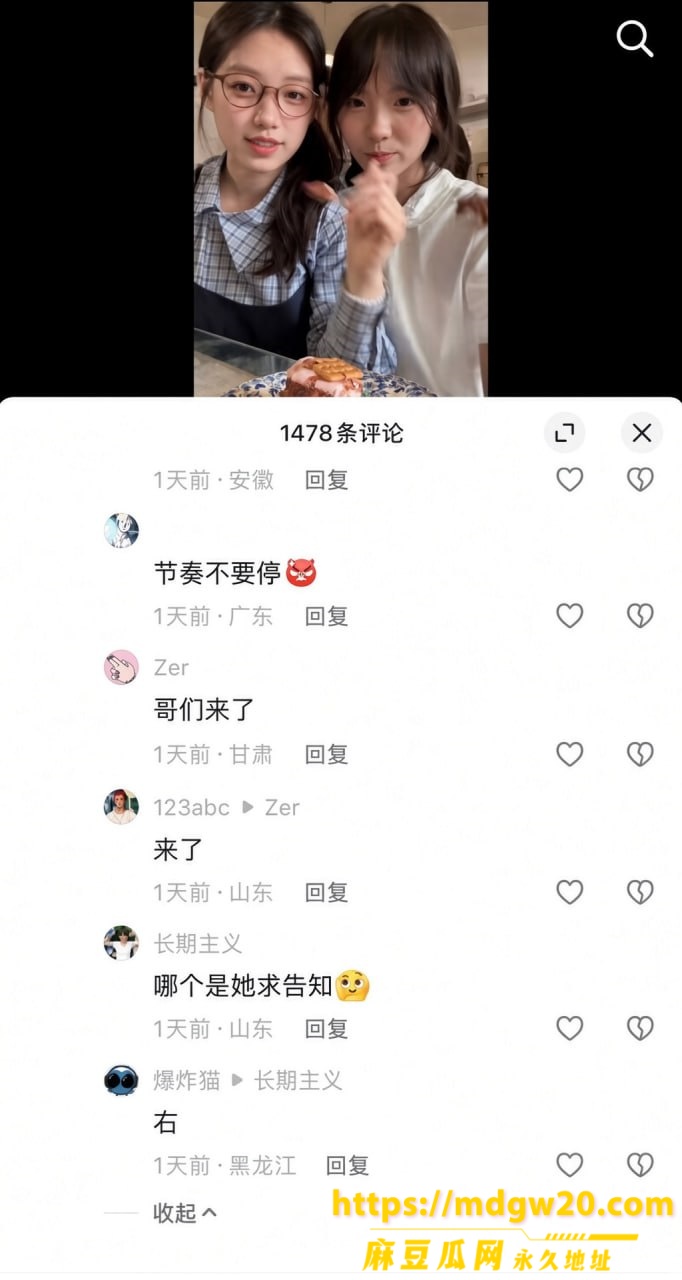Like 123abc's reply 来了
The height and width of the screenshot is (1280, 682).
coord(570,892)
